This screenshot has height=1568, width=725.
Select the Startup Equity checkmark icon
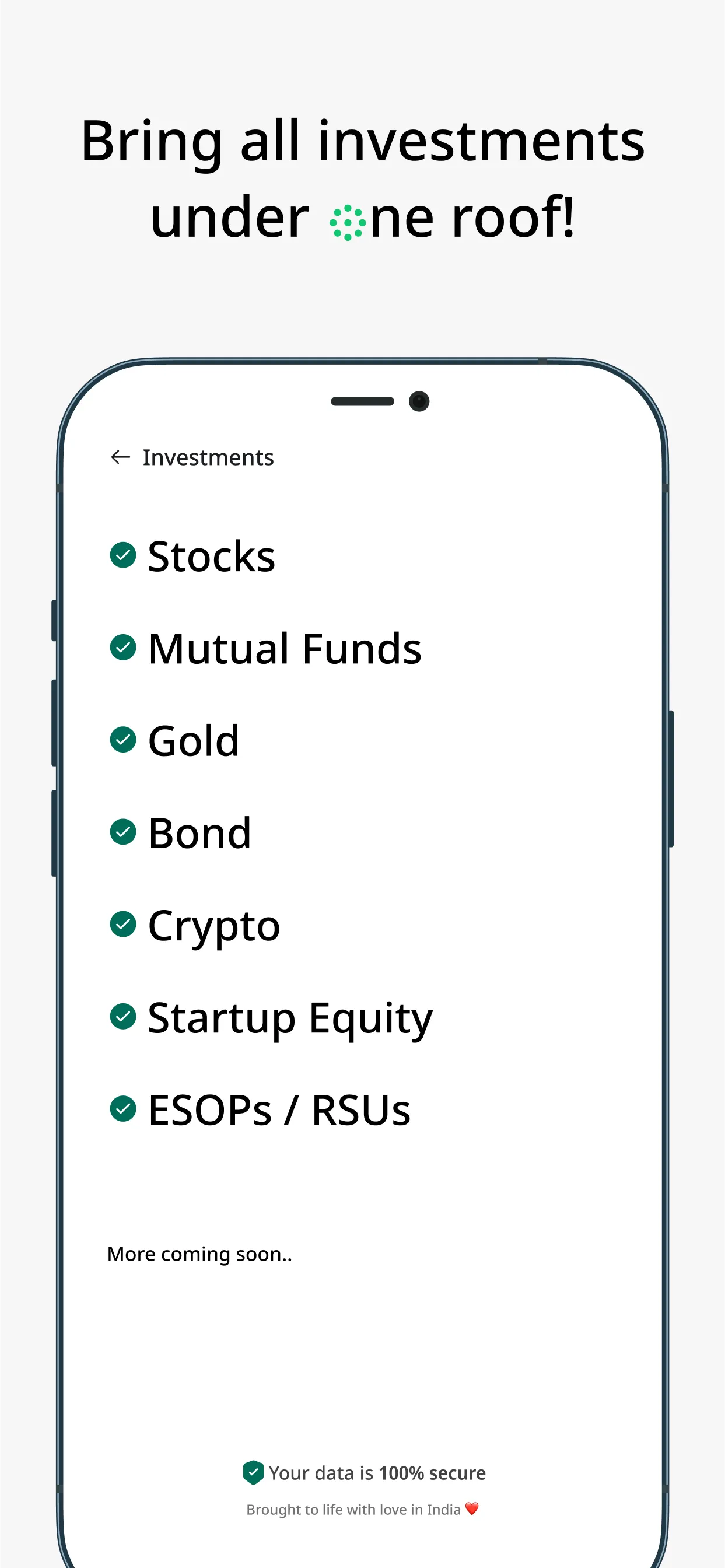123,1017
